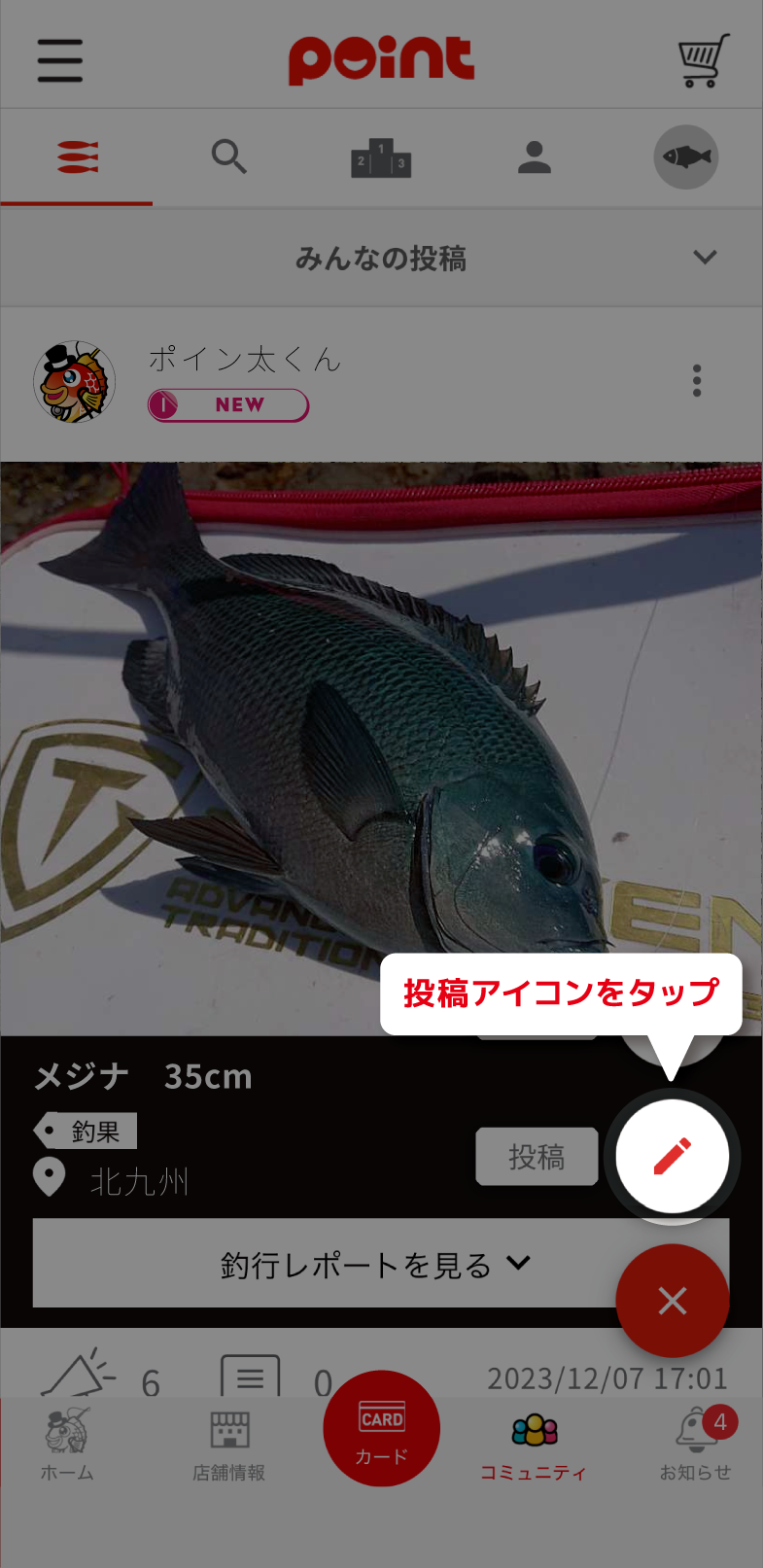Open the ranking podium tab
The height and width of the screenshot is (1568, 763).
click(x=381, y=157)
